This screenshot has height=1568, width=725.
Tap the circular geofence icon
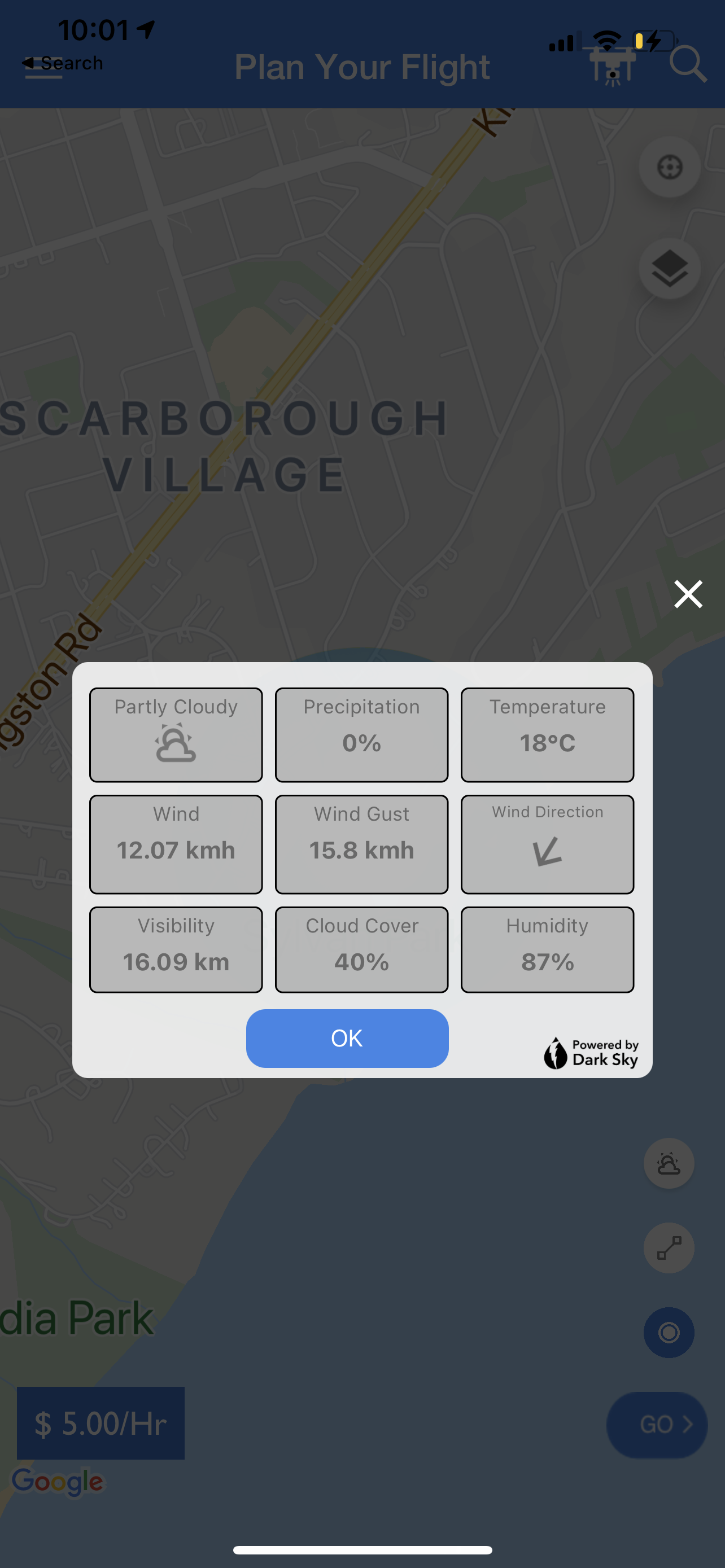click(x=669, y=1333)
